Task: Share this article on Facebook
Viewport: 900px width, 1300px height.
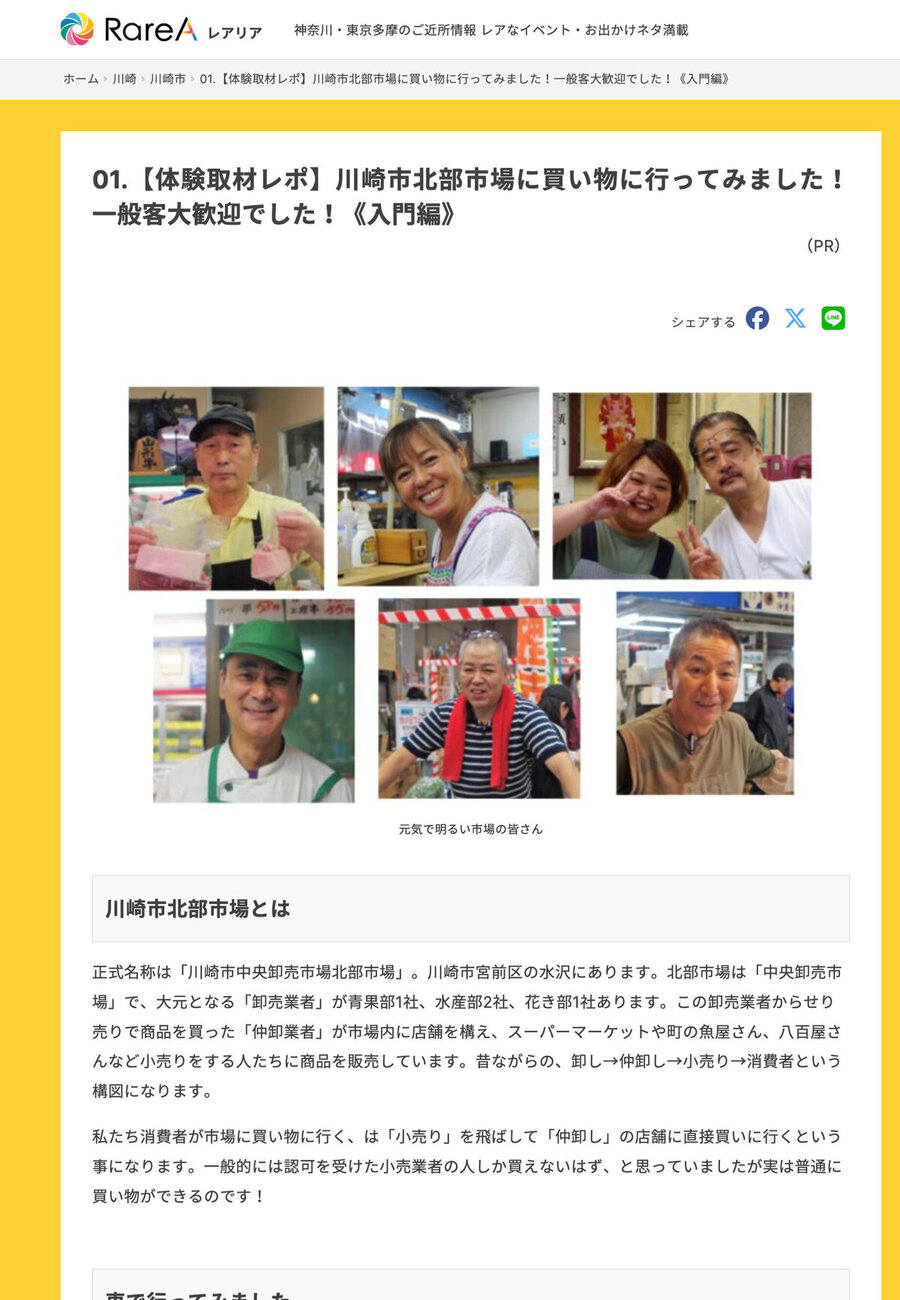Action: click(757, 319)
